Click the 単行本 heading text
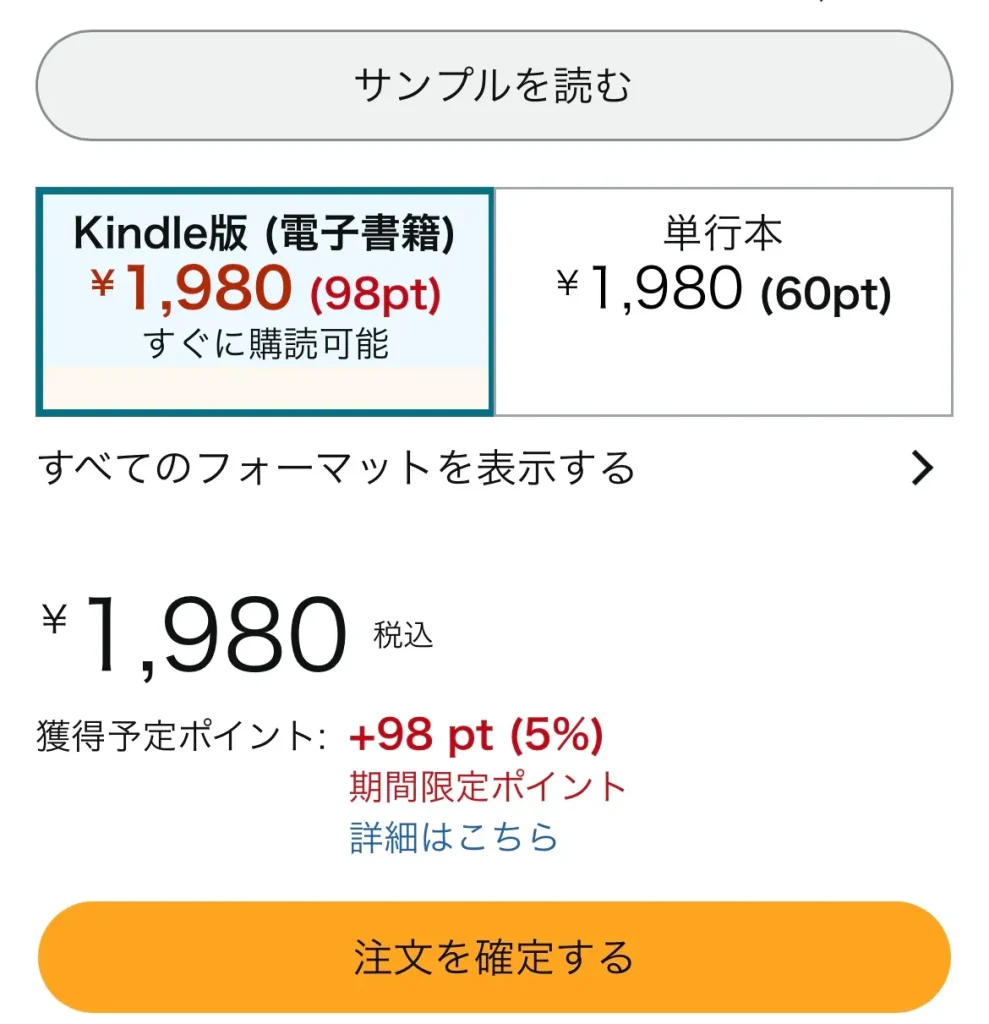Viewport: 989px width, 1024px height. (724, 230)
